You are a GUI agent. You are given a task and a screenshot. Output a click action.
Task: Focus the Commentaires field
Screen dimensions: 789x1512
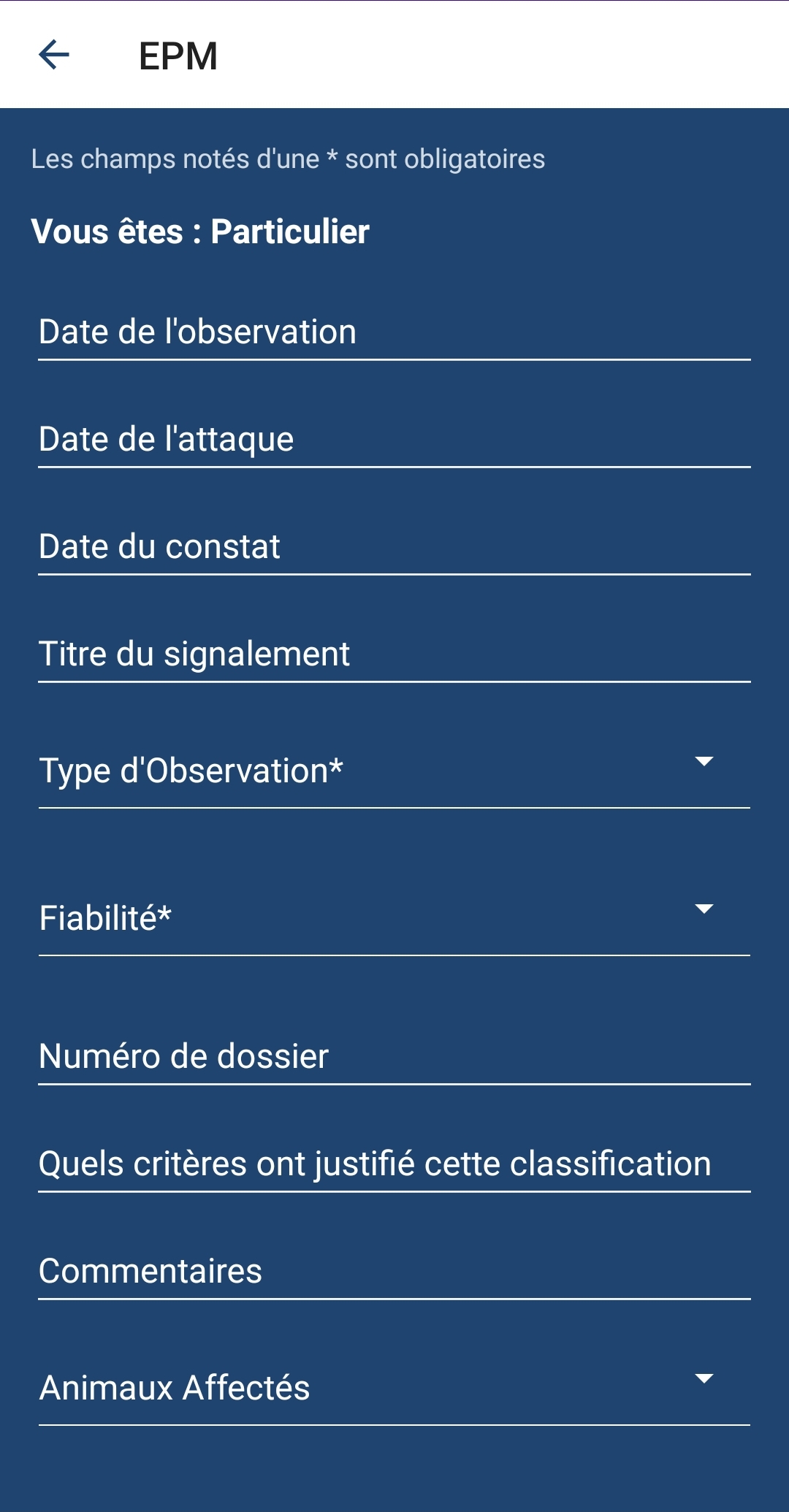coord(394,1272)
